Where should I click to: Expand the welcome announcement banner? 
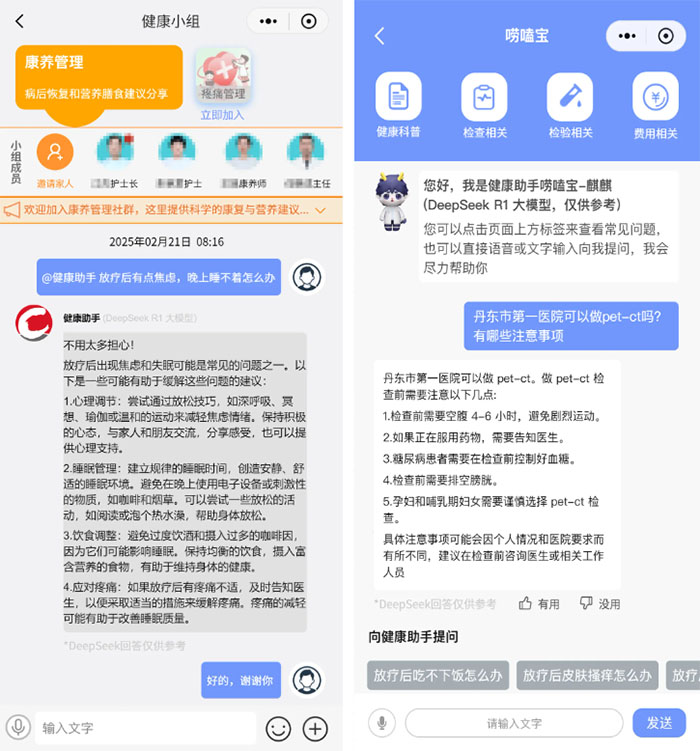[x=320, y=211]
